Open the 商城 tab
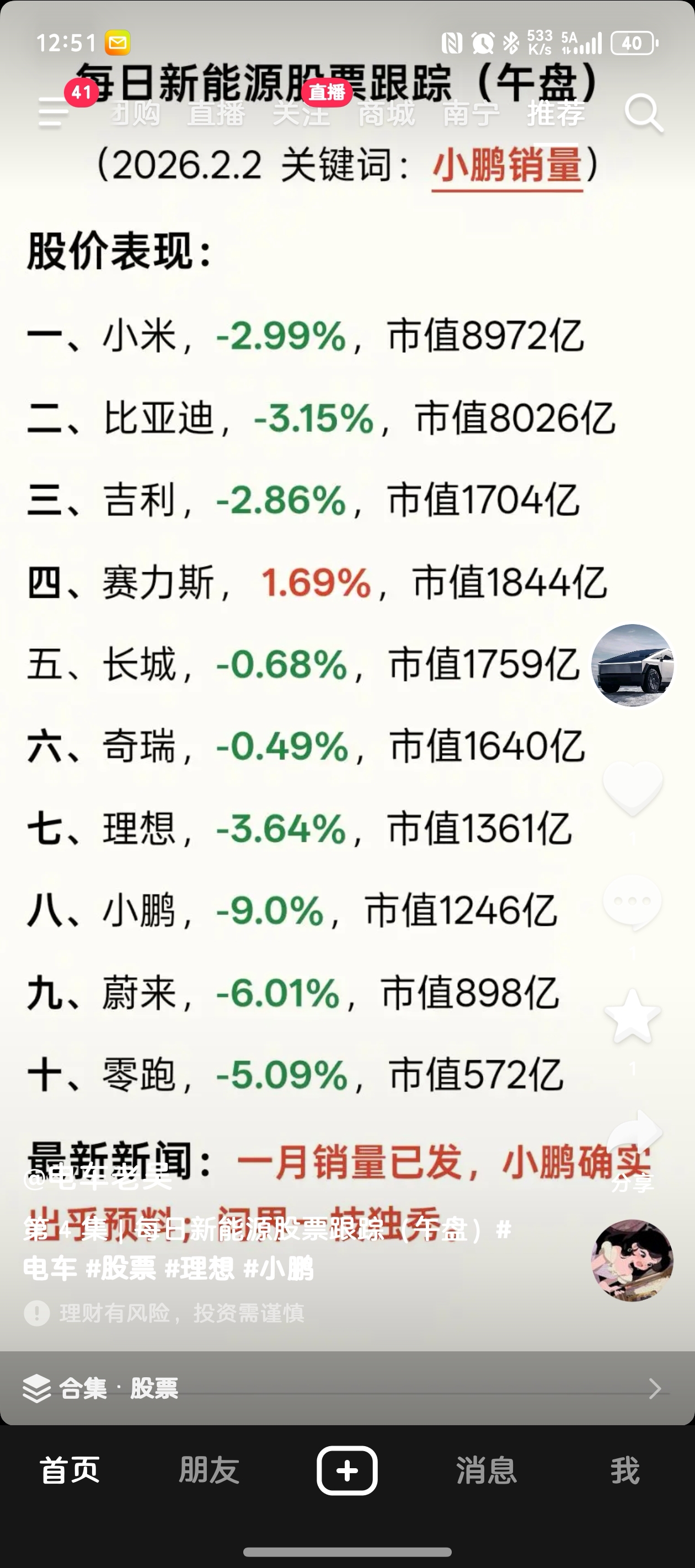Screen dimensions: 695x1568 tap(386, 113)
